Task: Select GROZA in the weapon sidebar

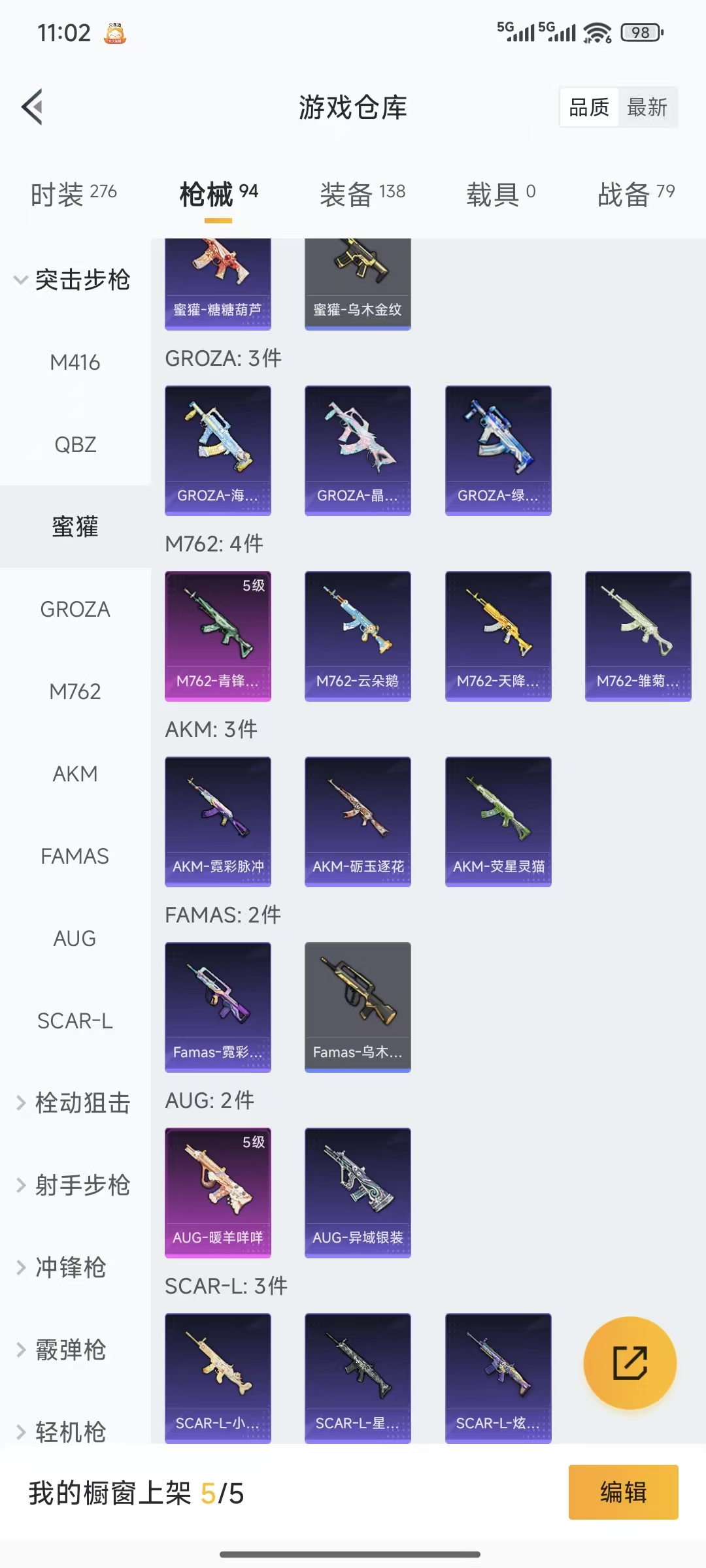Action: (75, 609)
